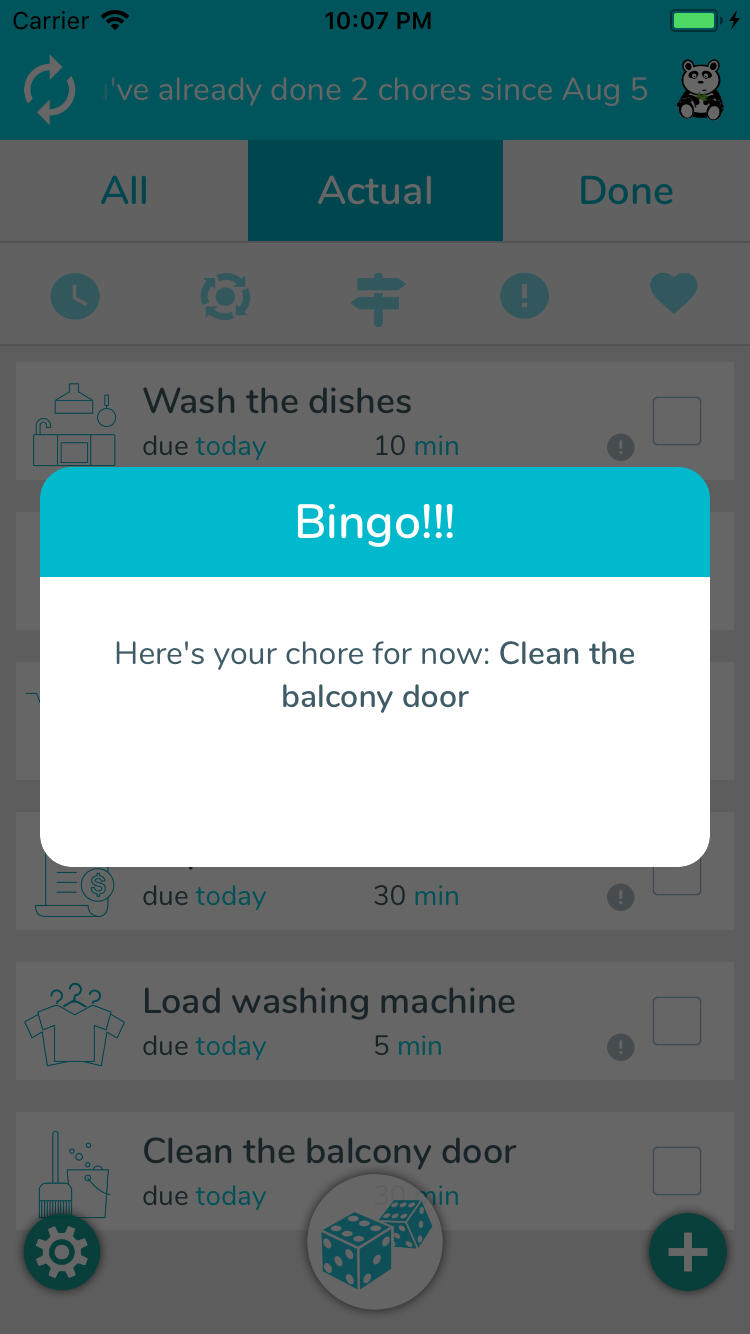Tap the signpost filter icon
750x1334 pixels.
(x=376, y=297)
